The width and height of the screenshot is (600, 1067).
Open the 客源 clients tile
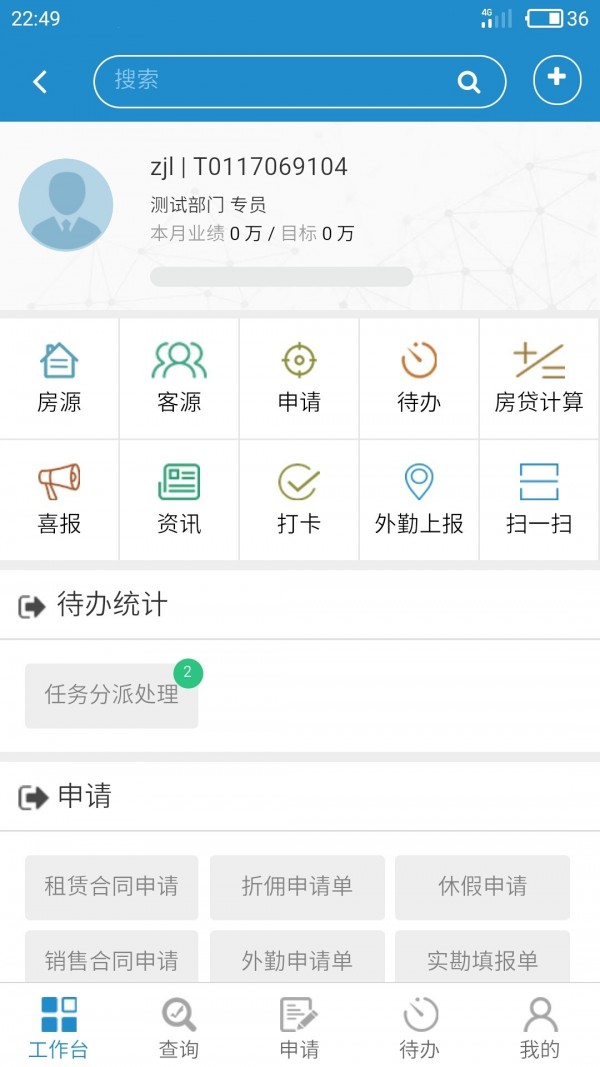[x=179, y=378]
